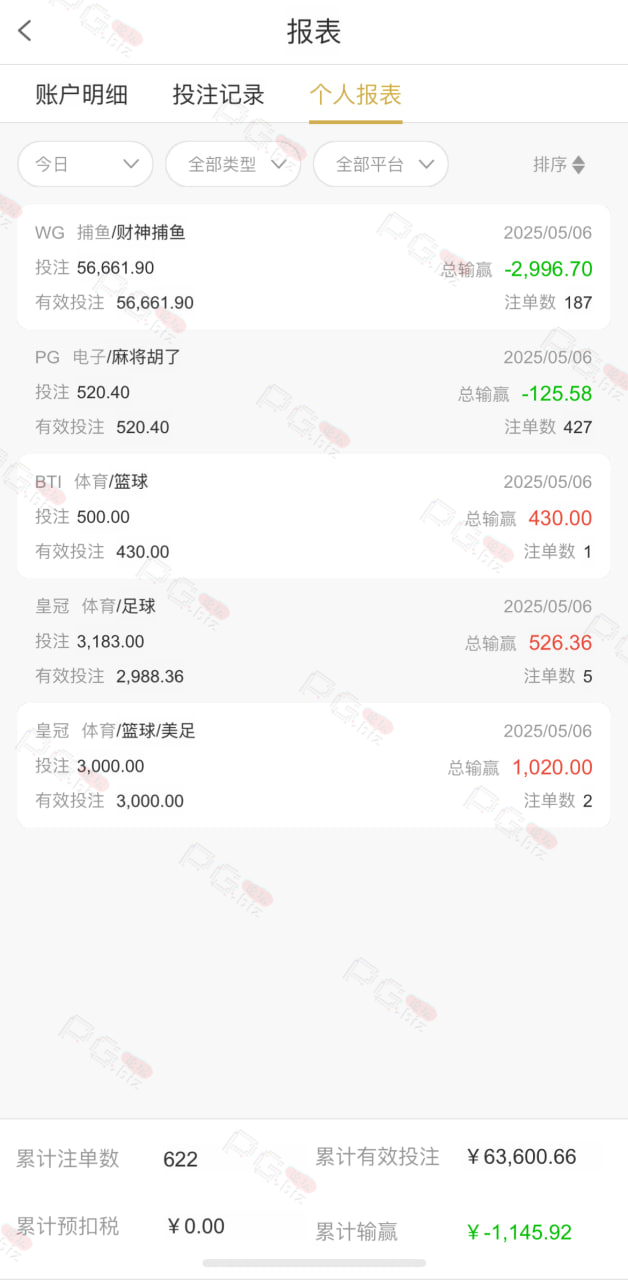The image size is (628, 1280).
Task: Open the PG 麻将胡了 report entry
Action: point(314,392)
